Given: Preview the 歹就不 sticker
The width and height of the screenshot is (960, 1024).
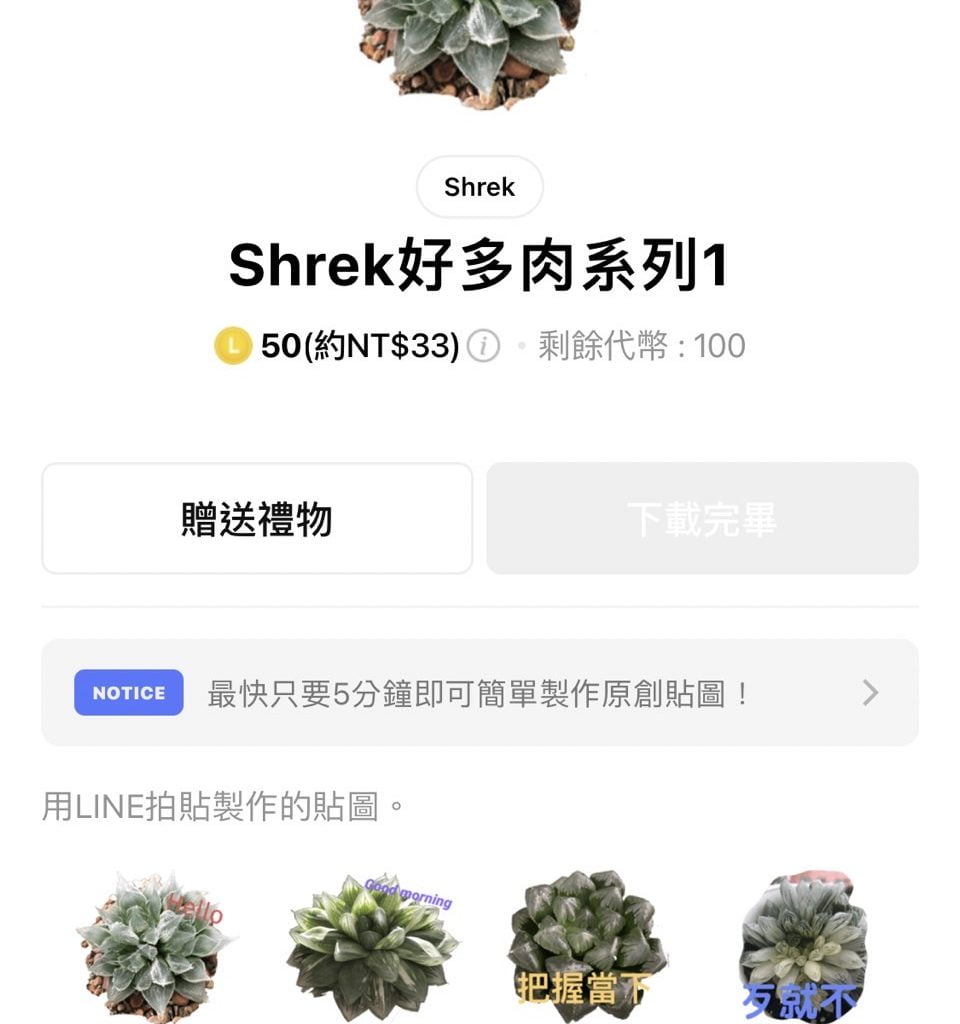Looking at the screenshot, I should coord(802,945).
